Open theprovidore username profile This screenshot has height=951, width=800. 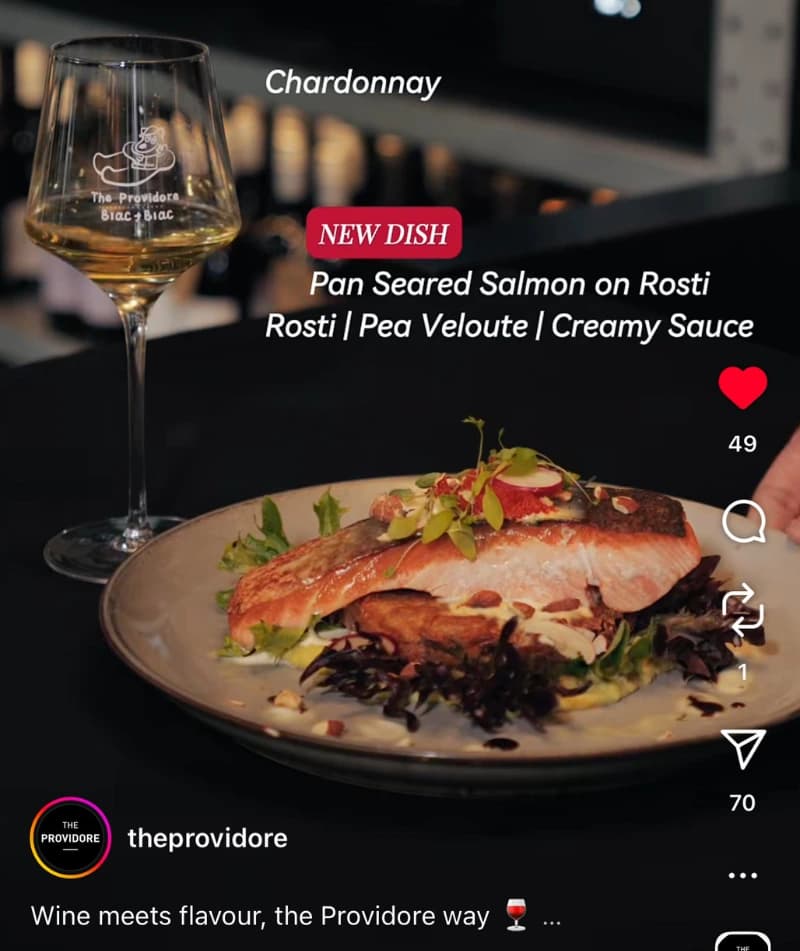point(207,838)
